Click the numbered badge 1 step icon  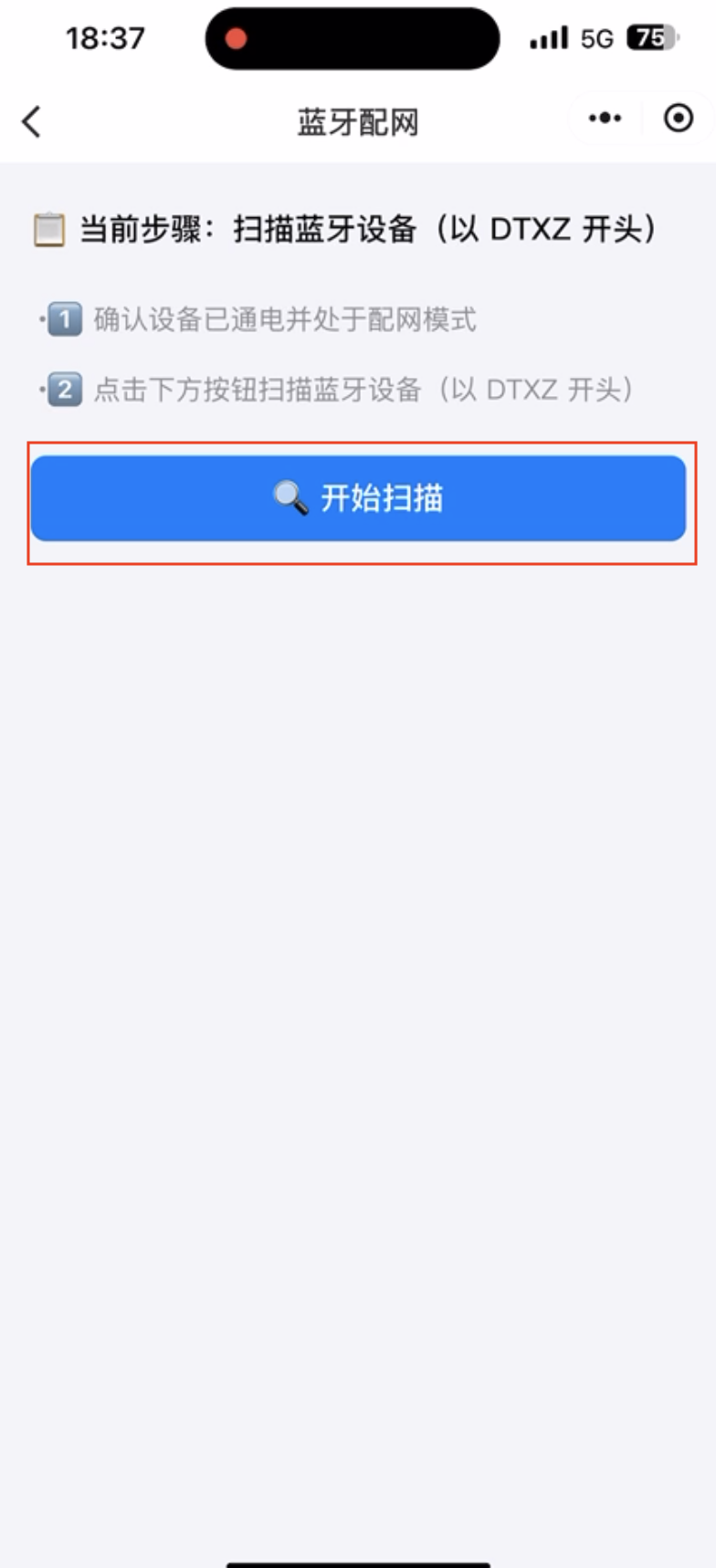point(65,319)
